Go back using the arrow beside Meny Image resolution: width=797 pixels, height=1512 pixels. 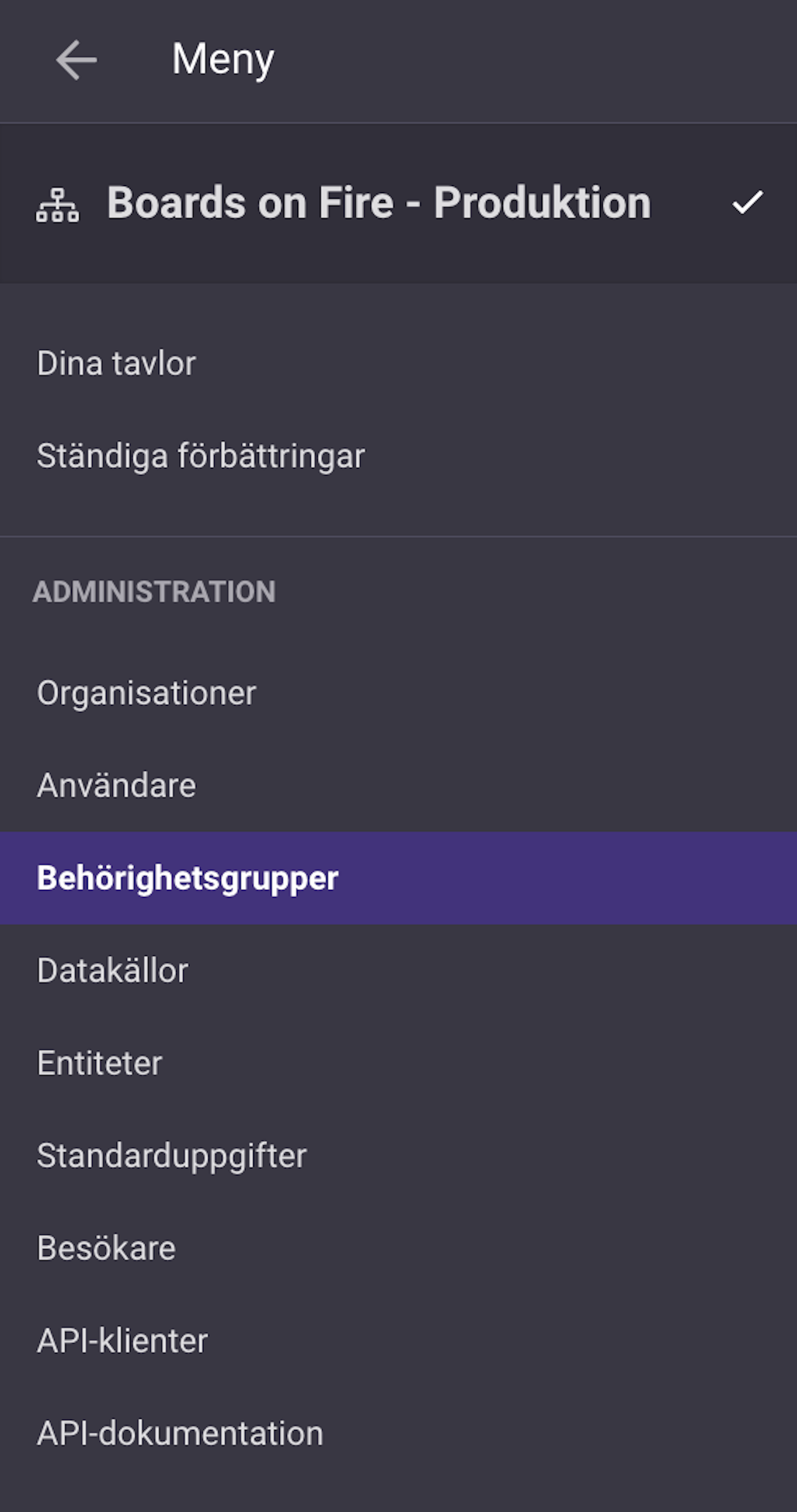(76, 60)
